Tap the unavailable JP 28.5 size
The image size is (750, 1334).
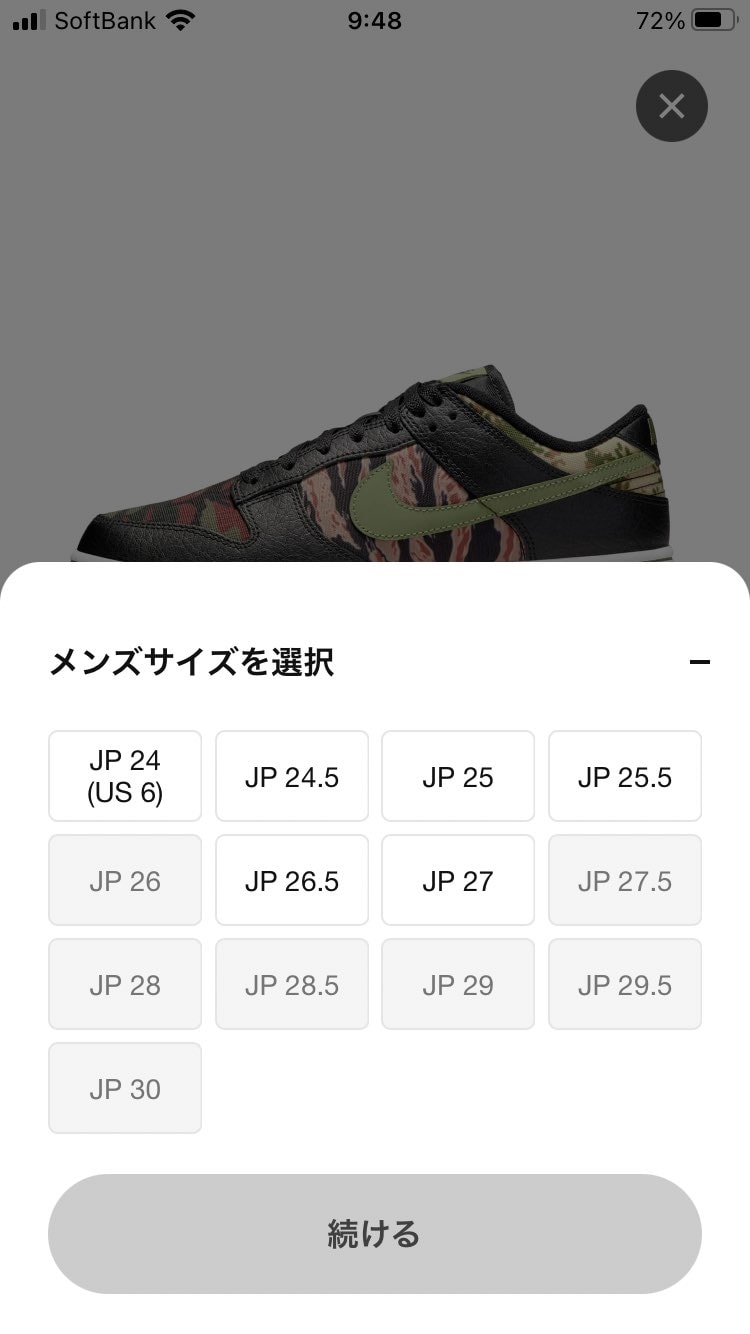[x=291, y=984]
